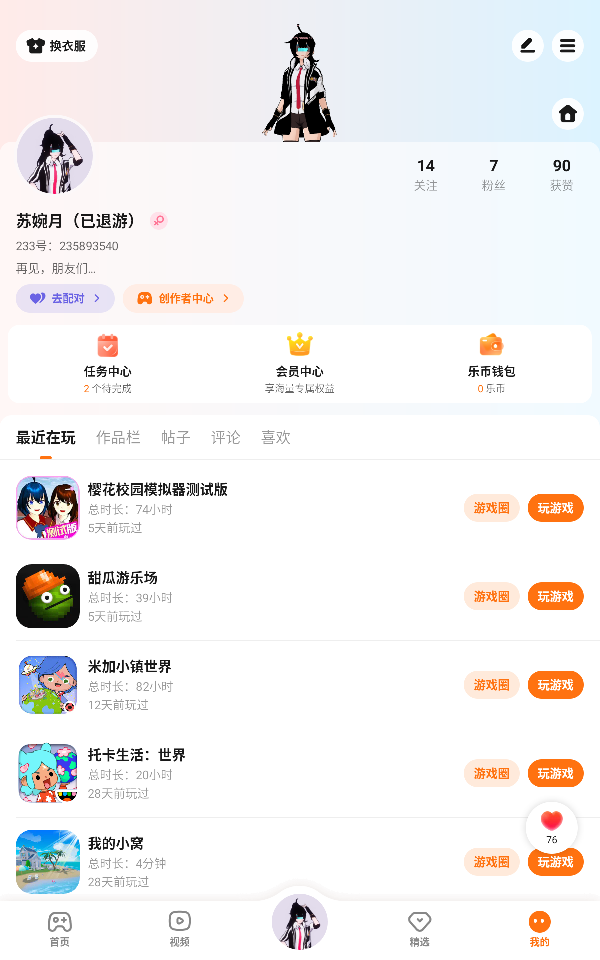Image resolution: width=600 pixels, height=960 pixels.
Task: Go to the 首页 home tab
Action: (60, 929)
